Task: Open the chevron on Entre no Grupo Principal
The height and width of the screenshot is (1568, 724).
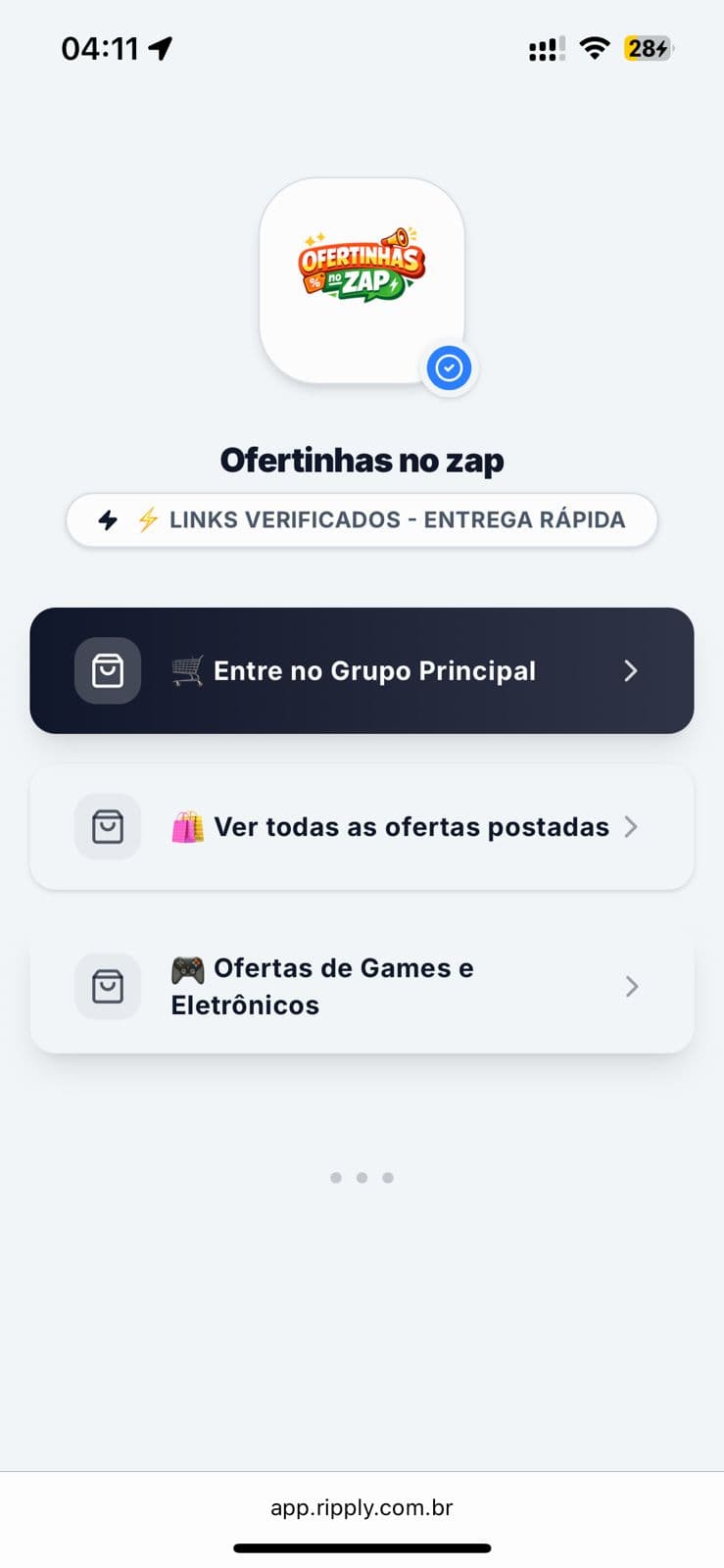Action: [631, 670]
